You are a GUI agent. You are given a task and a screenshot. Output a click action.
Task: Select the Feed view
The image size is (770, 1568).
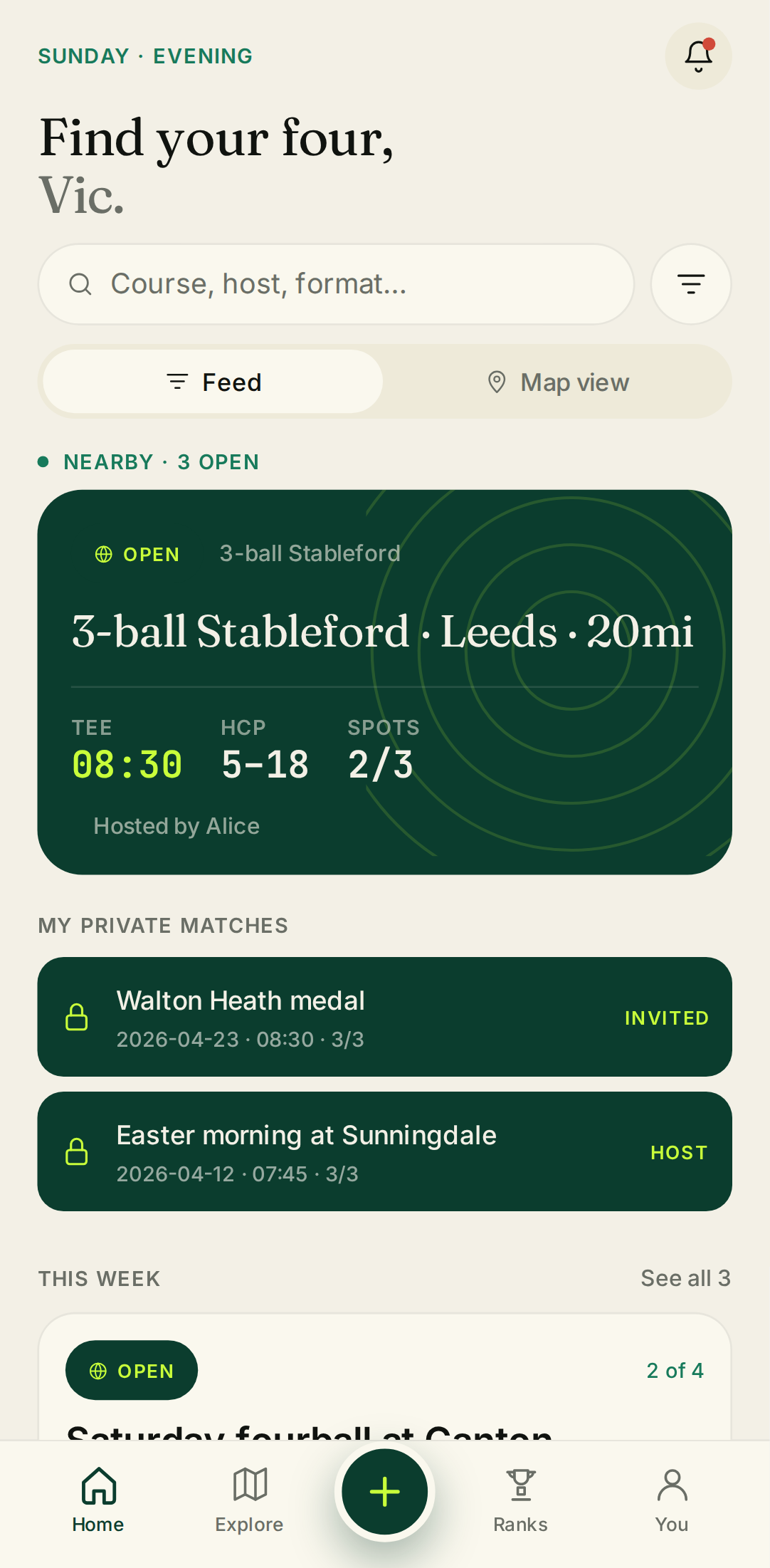[x=213, y=382]
